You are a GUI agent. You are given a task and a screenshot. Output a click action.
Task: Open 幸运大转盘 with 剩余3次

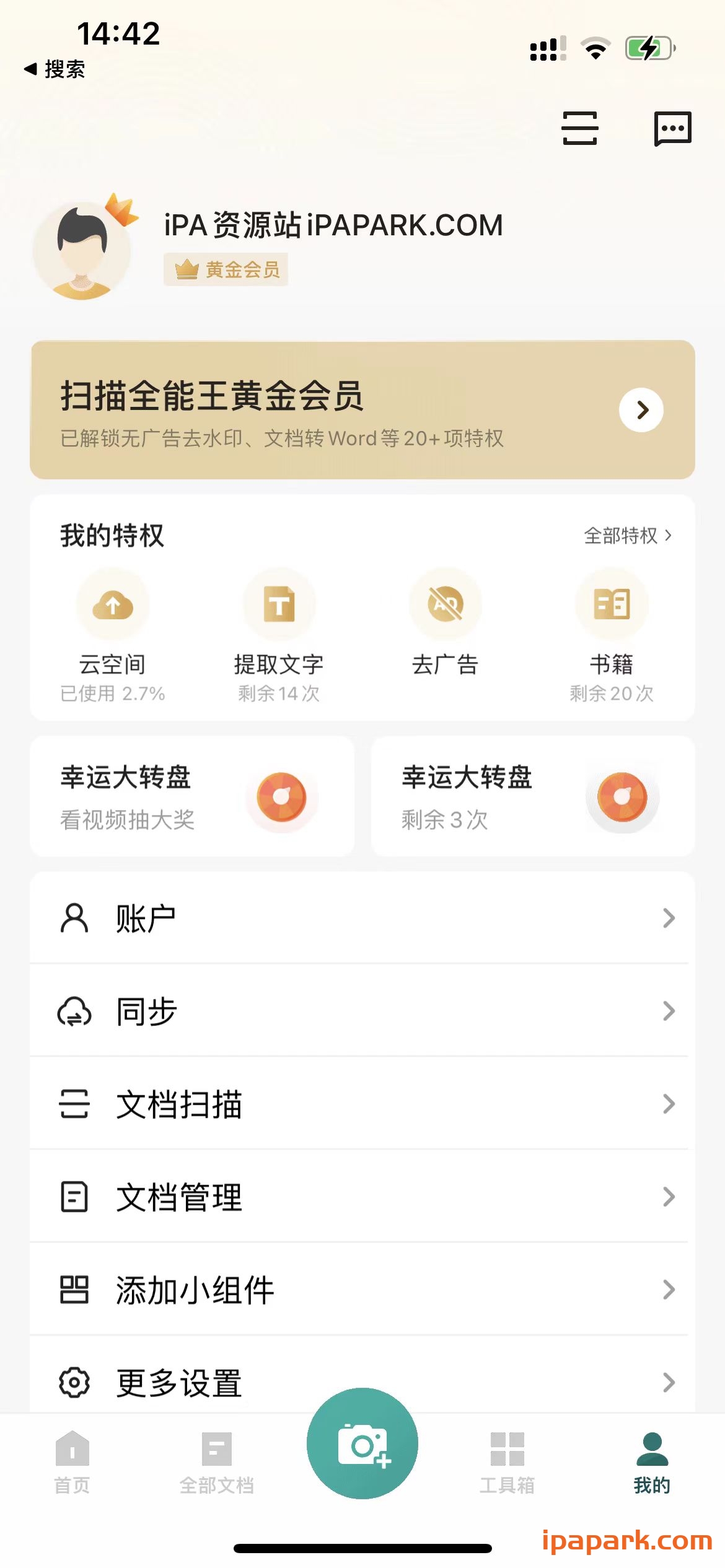(533, 797)
